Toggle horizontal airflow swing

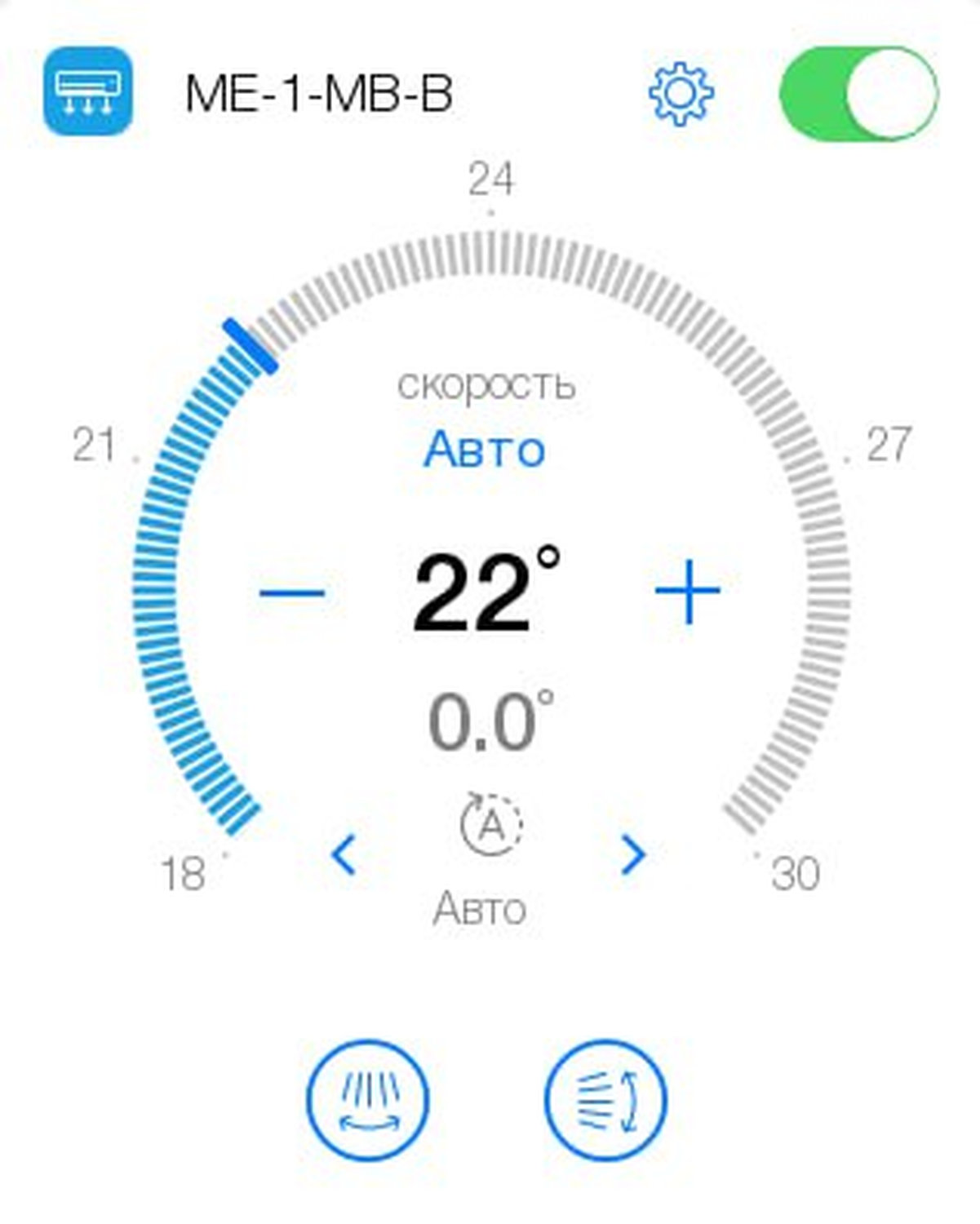click(x=368, y=1100)
